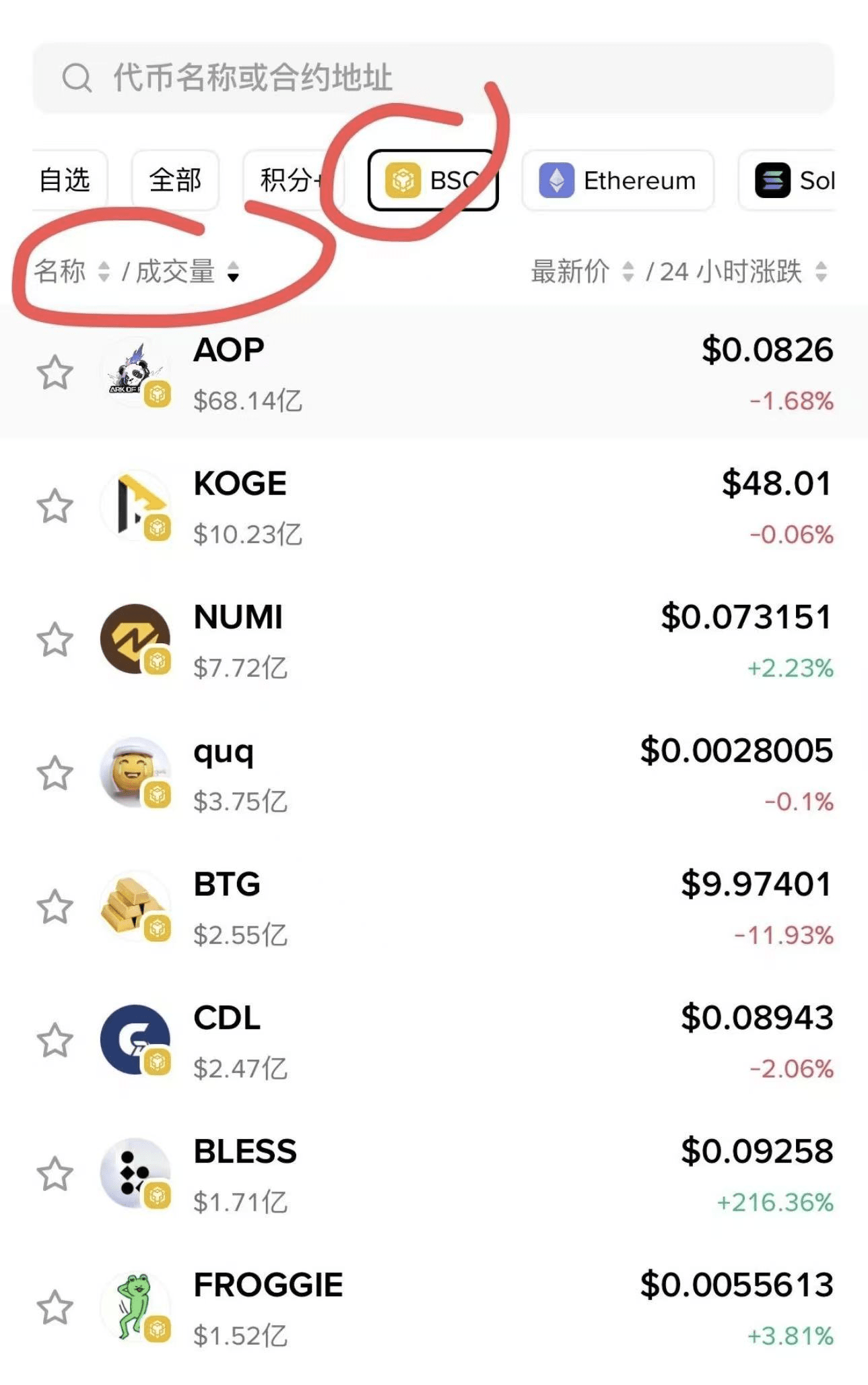Add AOP to the watchlist star
This screenshot has width=868, height=1385.
tap(55, 373)
